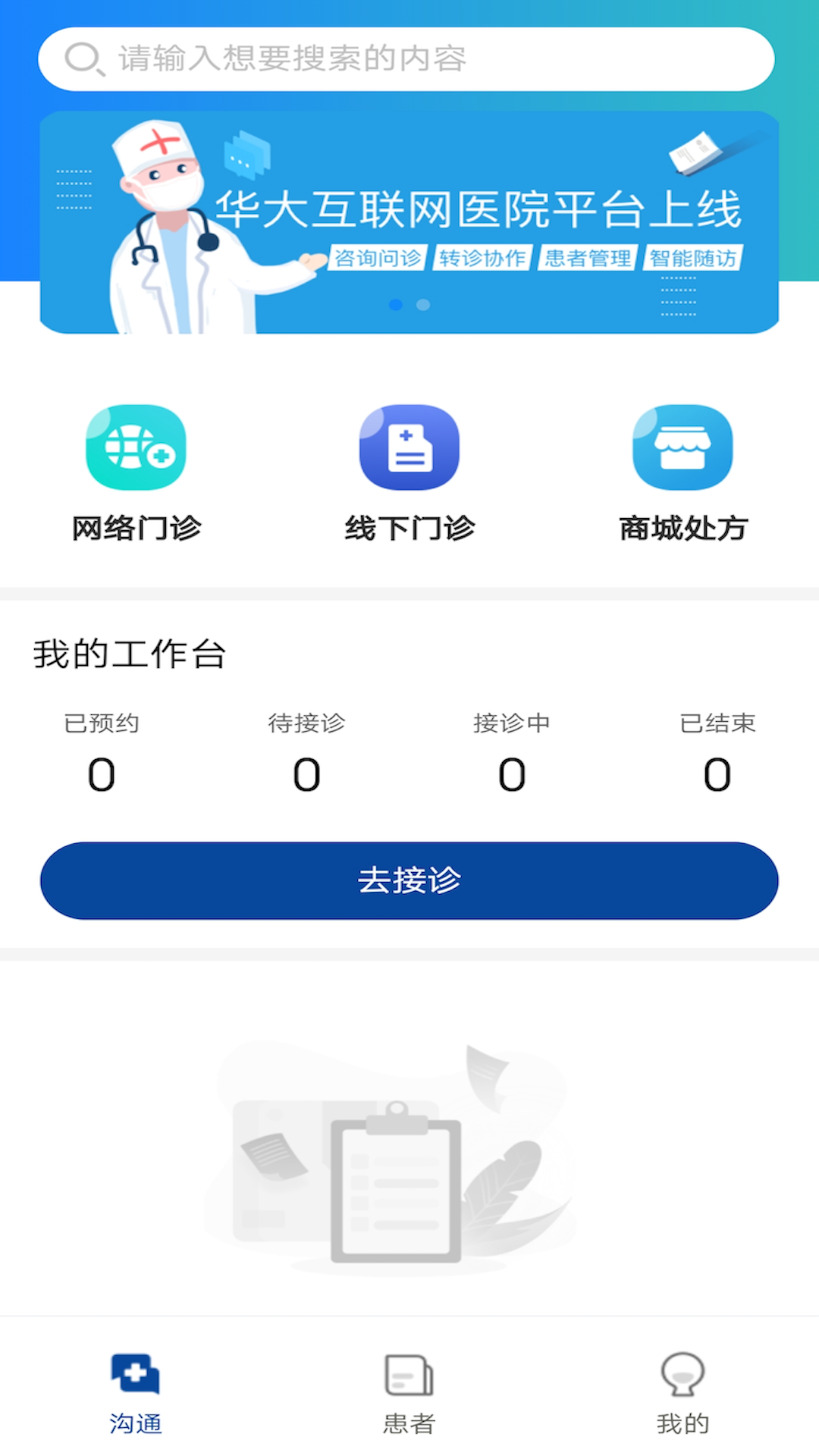Tap the 咨询问诊 tag on the banner
Screen dimensions: 819x1456
point(380,257)
